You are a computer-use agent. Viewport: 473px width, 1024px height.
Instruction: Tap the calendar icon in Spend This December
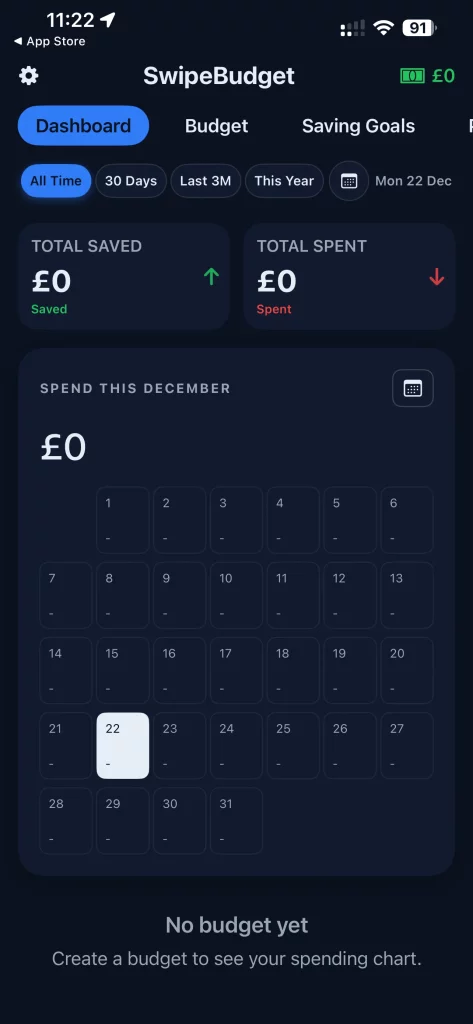click(413, 388)
